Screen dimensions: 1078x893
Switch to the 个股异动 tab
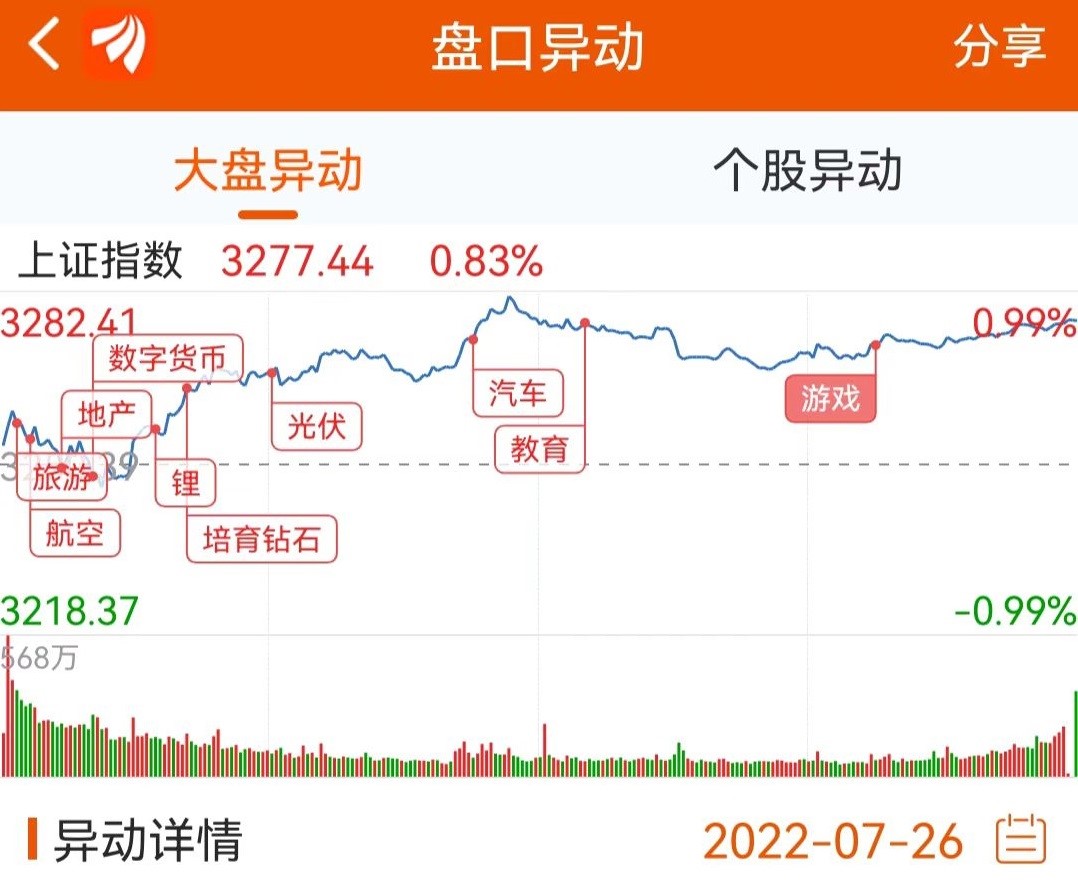(x=807, y=170)
